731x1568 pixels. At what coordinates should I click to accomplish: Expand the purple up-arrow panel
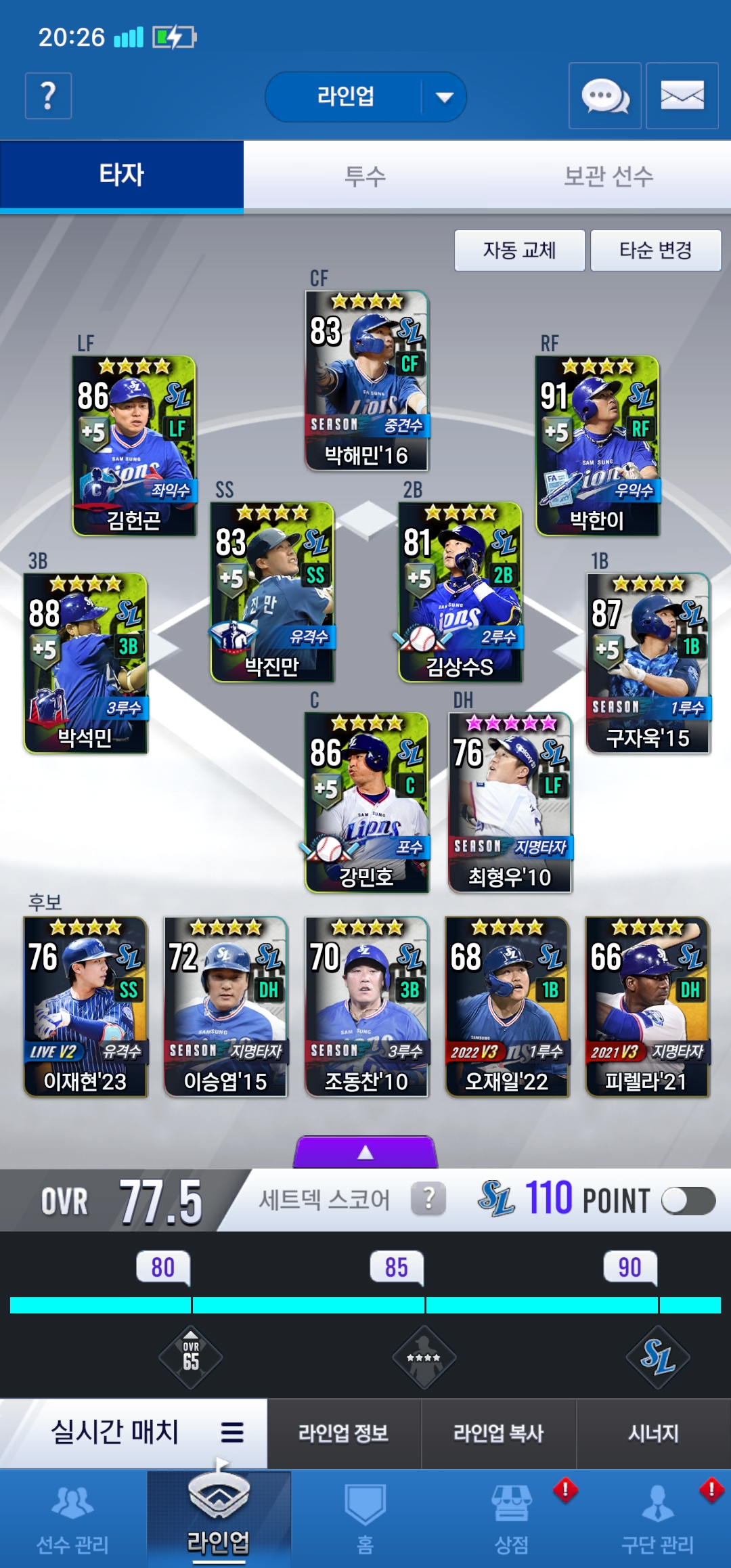pyautogui.click(x=365, y=1152)
